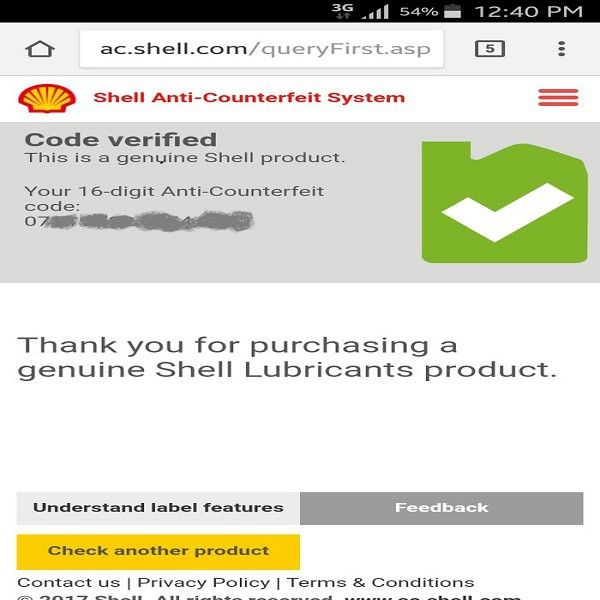Tap the Feedback button
This screenshot has width=600, height=600.
[x=441, y=508]
